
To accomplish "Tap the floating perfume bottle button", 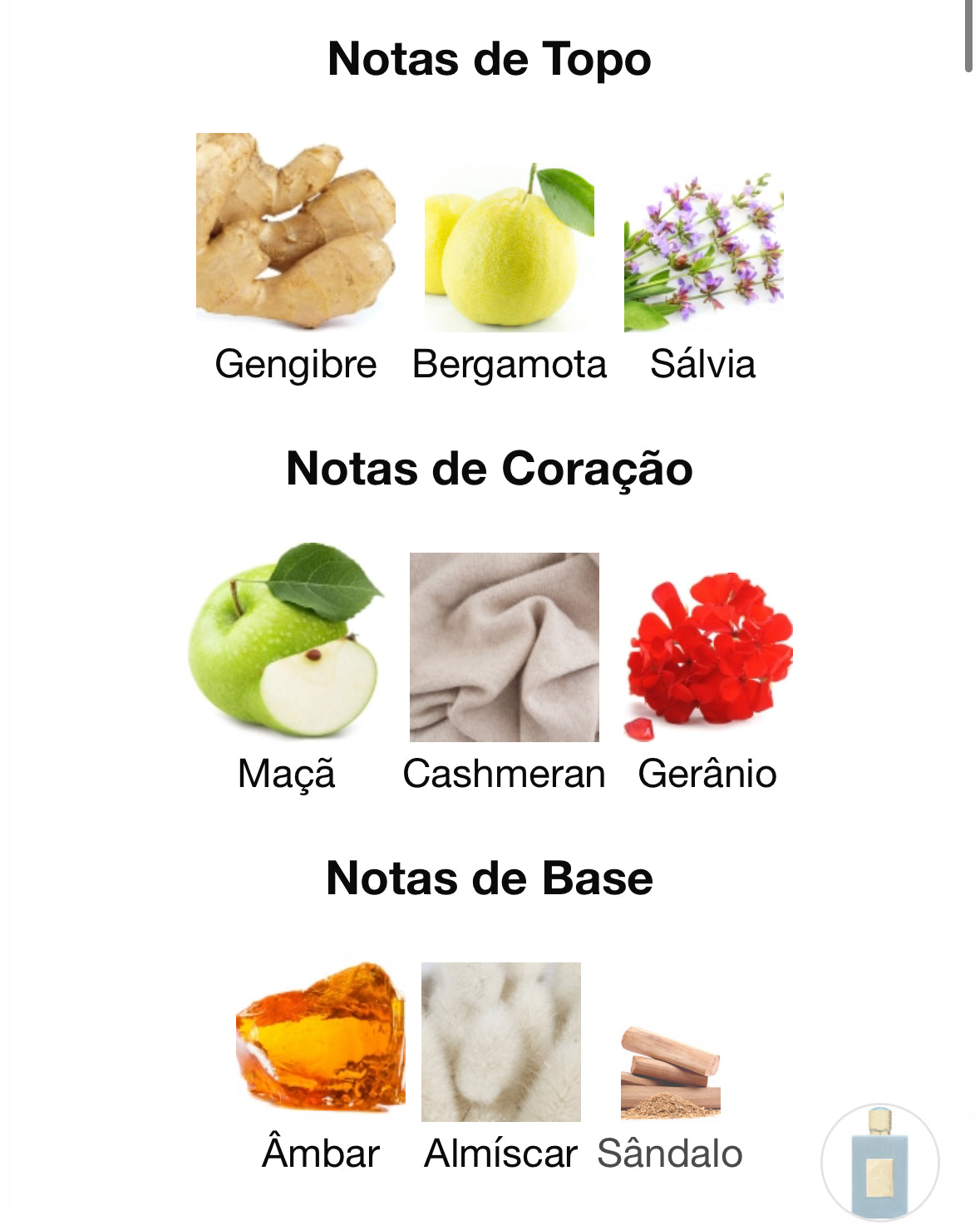I will pyautogui.click(x=879, y=1162).
